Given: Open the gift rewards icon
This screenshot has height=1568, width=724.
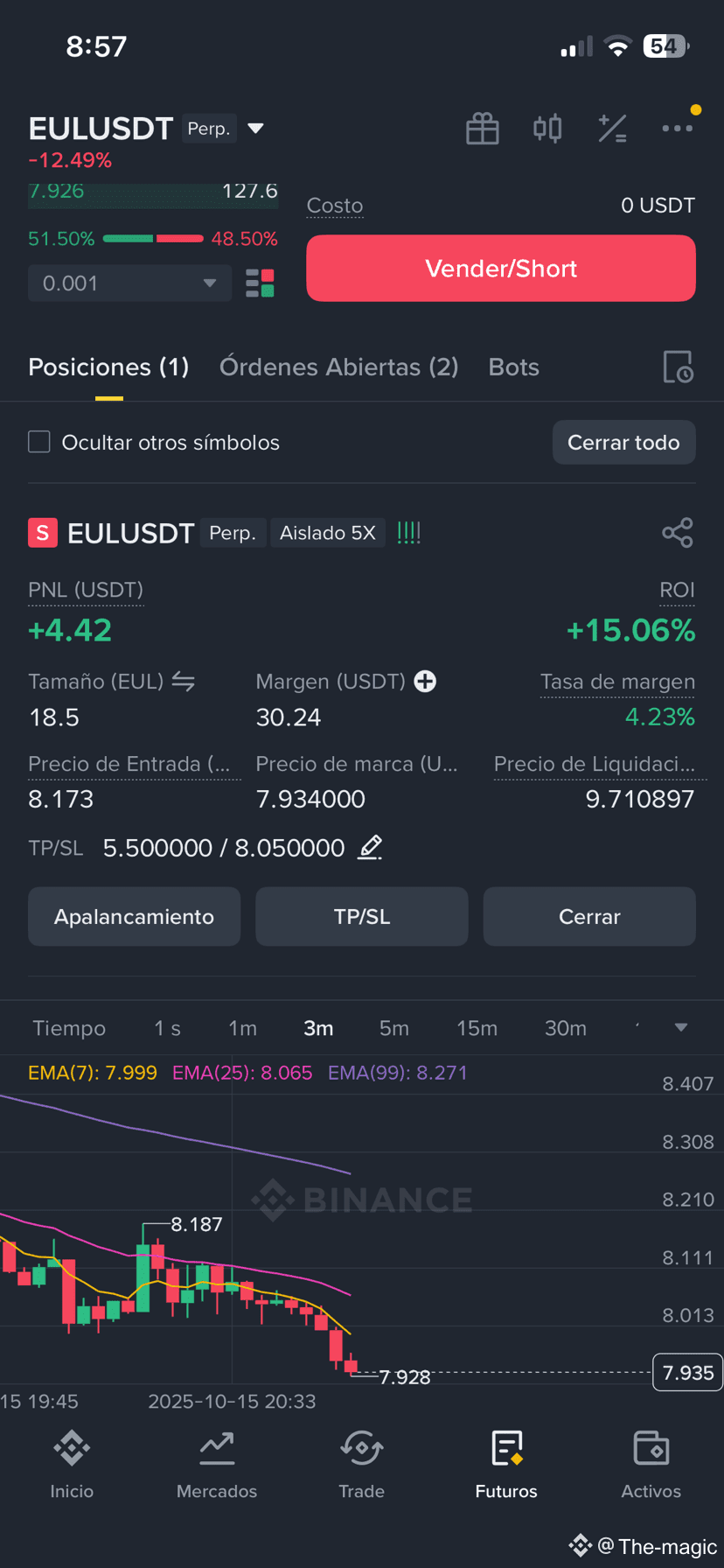Looking at the screenshot, I should point(482,129).
